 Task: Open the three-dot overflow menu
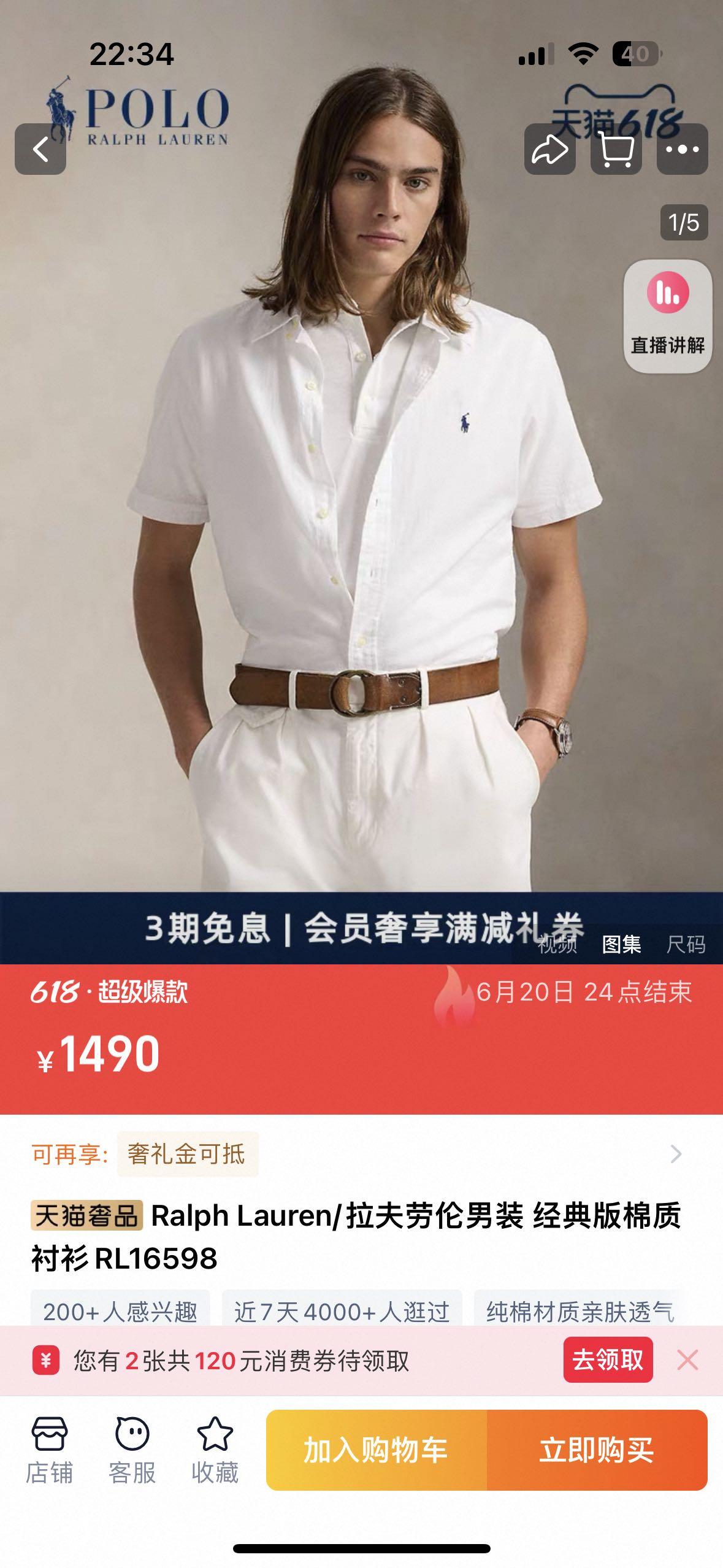682,149
